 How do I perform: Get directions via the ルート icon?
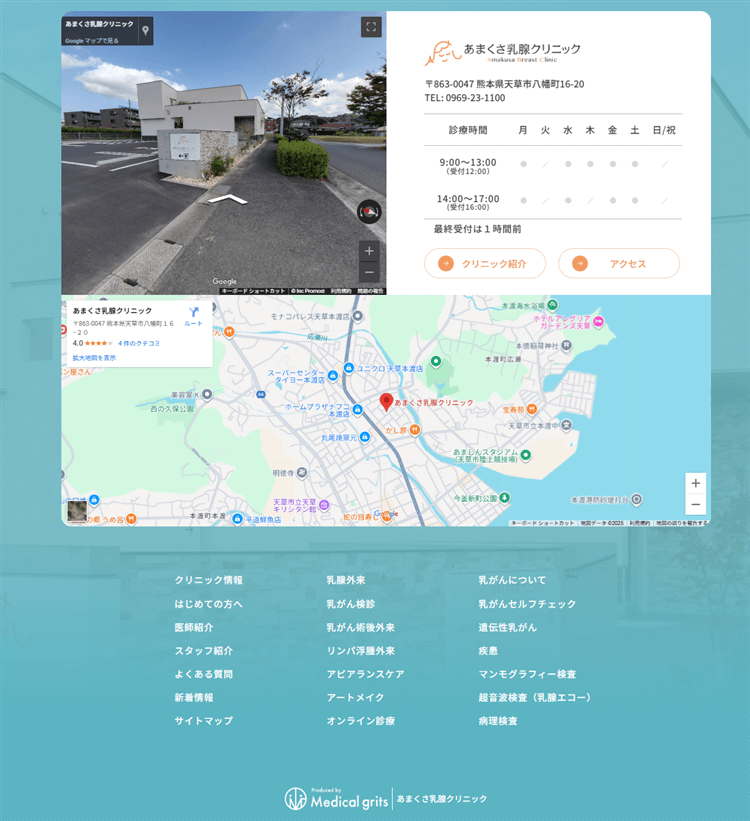click(x=193, y=316)
